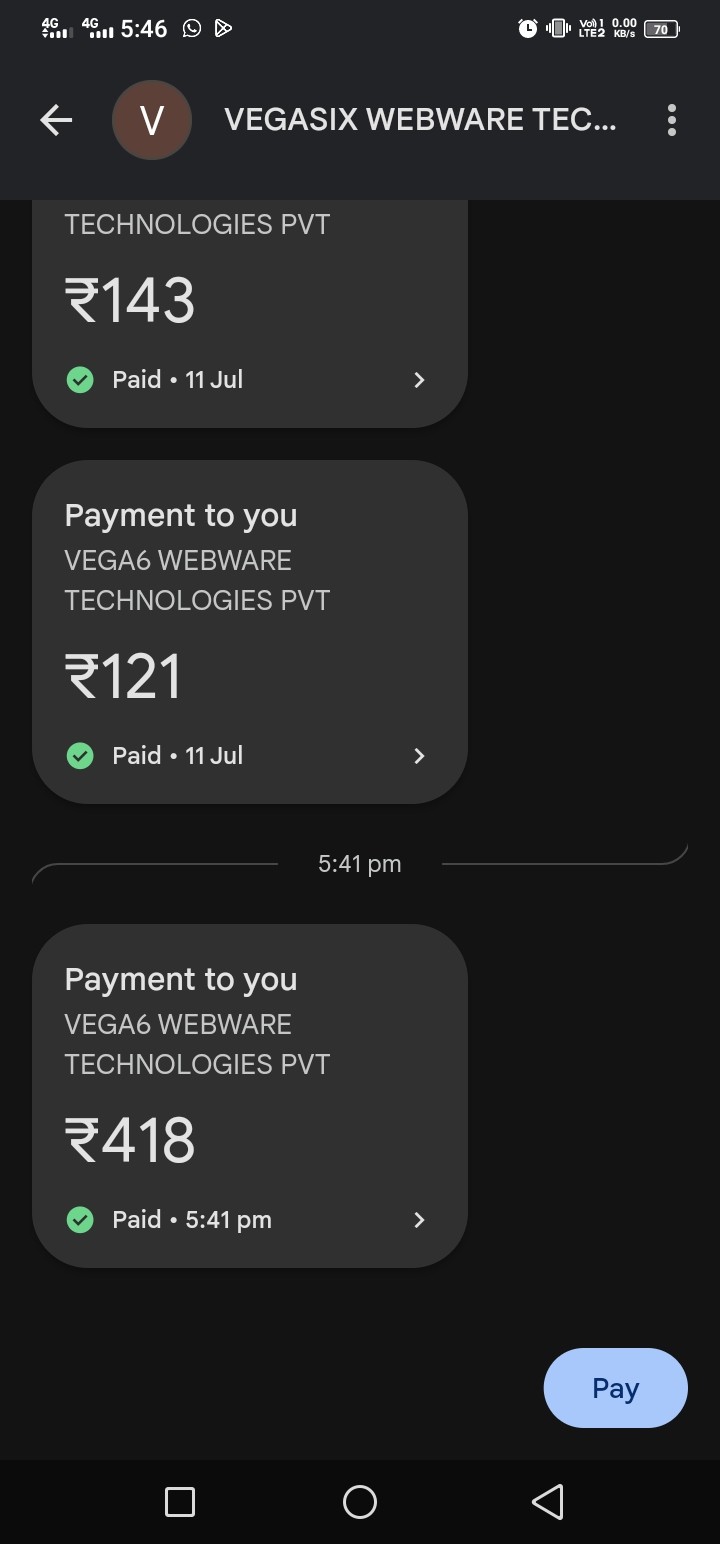The width and height of the screenshot is (720, 1544).
Task: Open the ₹121 payment details
Action: pyautogui.click(x=250, y=632)
